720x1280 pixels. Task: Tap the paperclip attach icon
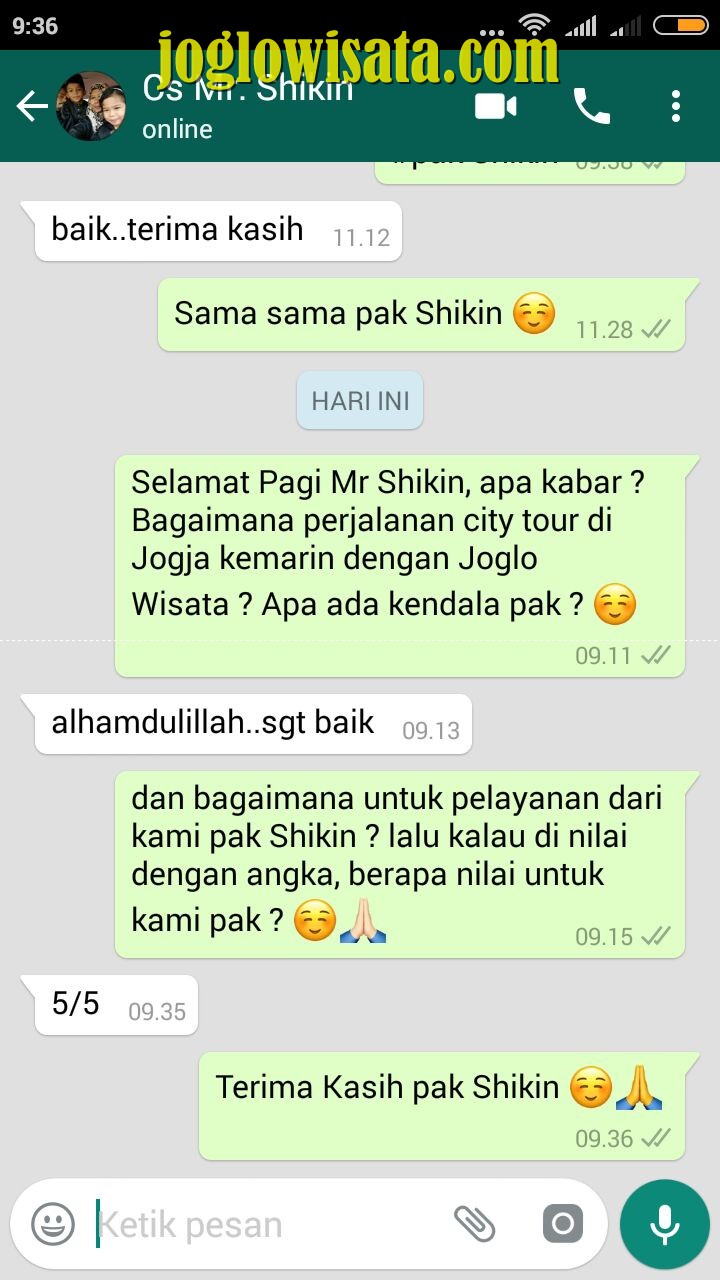click(475, 1224)
